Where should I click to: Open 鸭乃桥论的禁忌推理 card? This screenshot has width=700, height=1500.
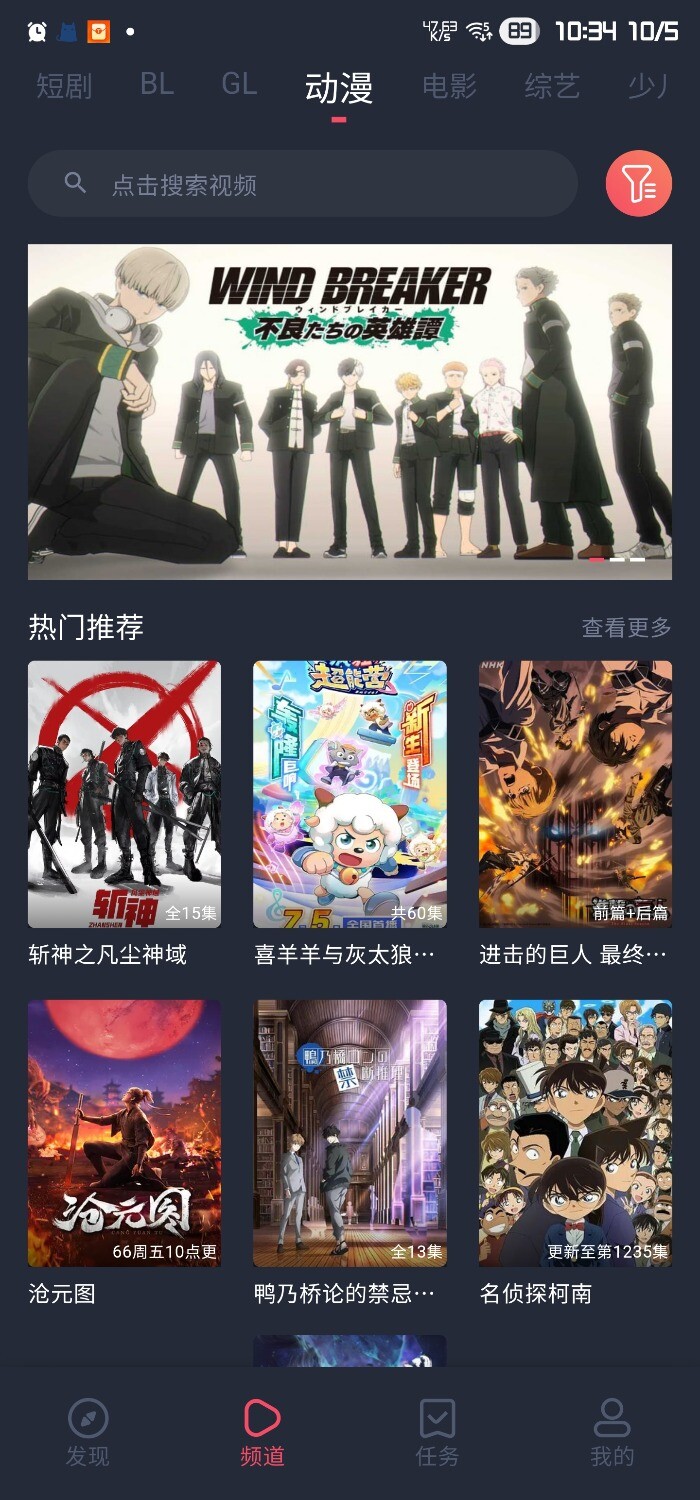[x=350, y=1133]
